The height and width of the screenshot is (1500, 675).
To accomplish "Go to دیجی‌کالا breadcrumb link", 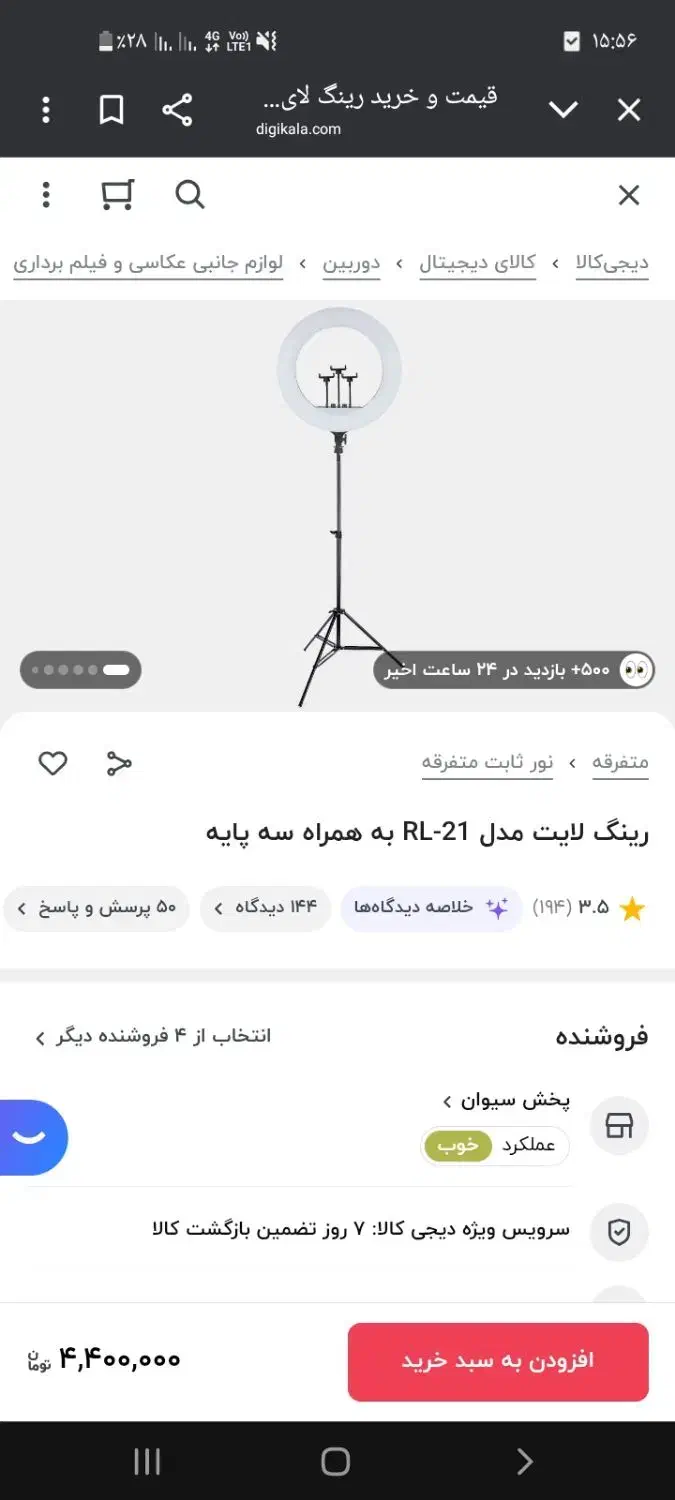I will [x=612, y=263].
